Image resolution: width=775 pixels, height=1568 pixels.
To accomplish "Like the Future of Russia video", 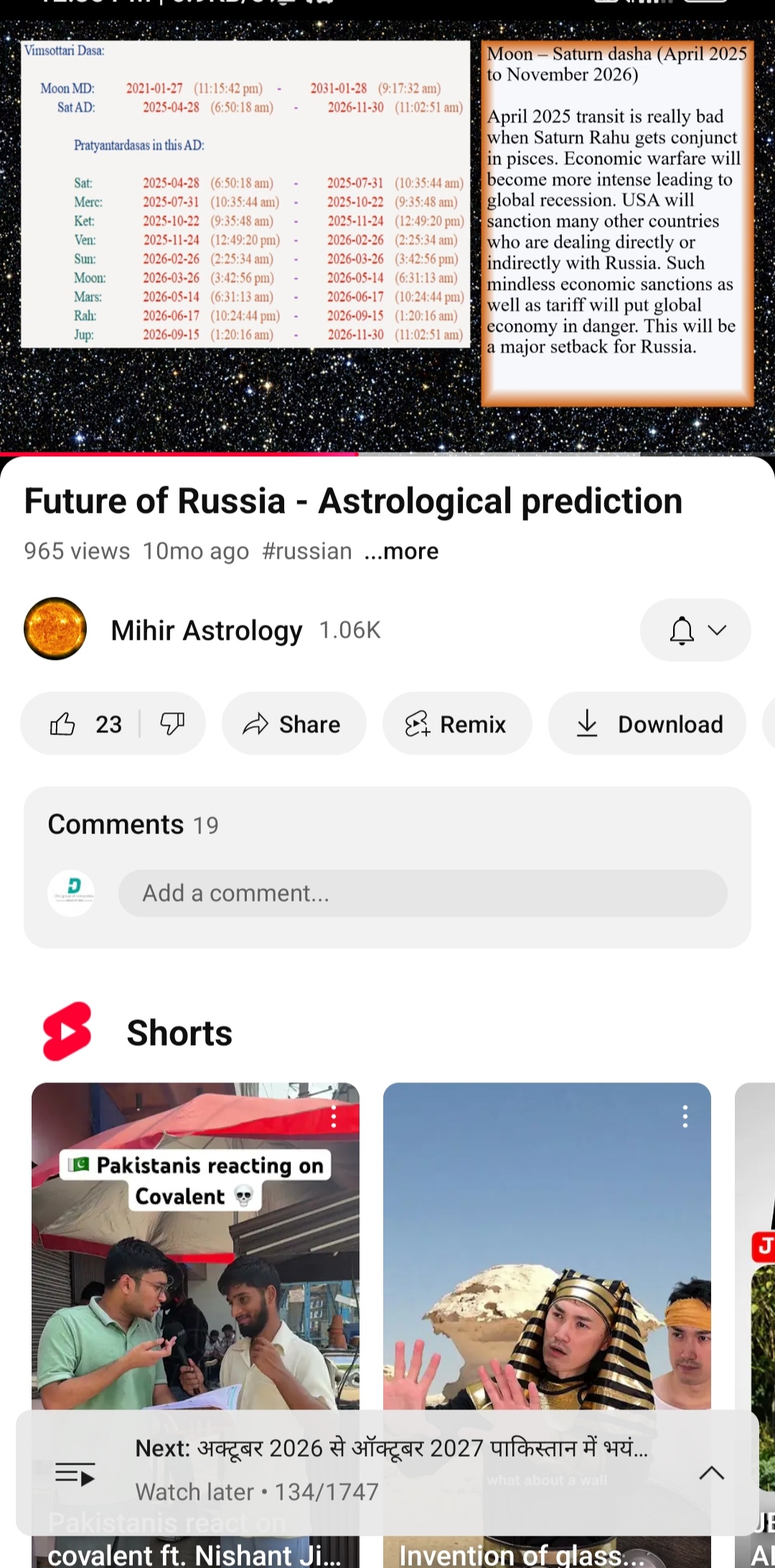I will pos(79,724).
